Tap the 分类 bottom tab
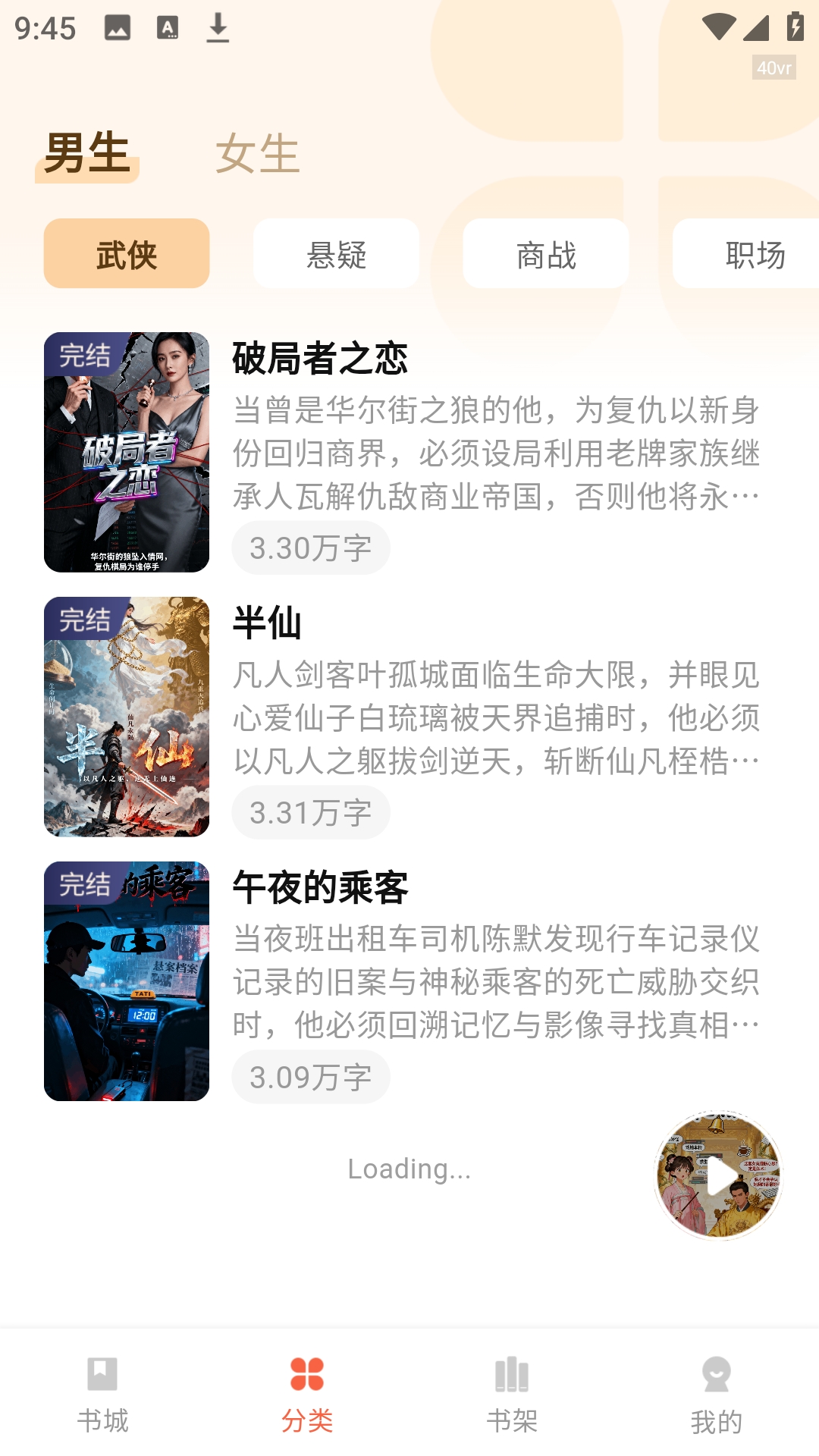This screenshot has width=819, height=1456. [x=307, y=1394]
